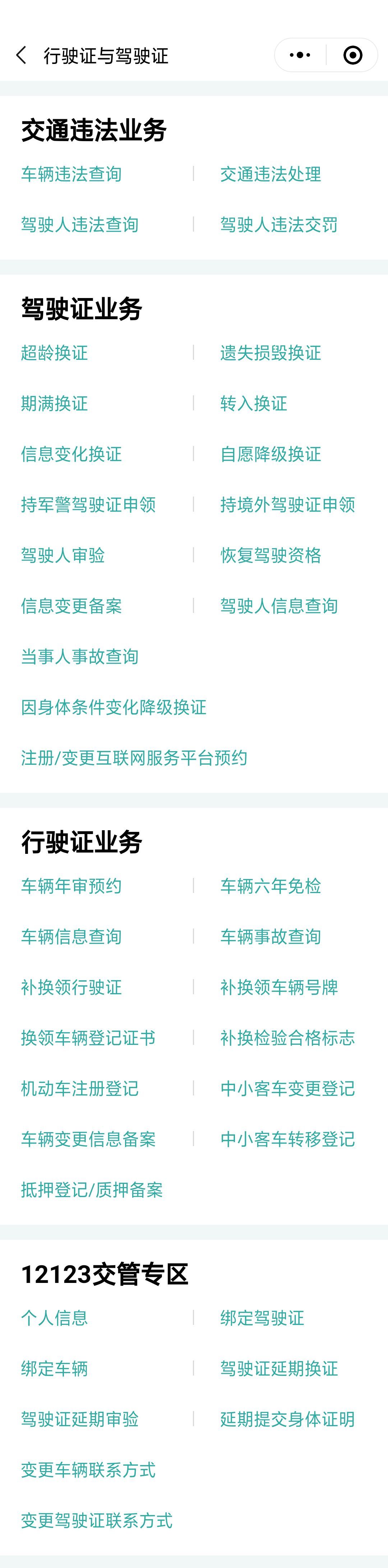
Task: Tap 恢复驾驶资格
Action: point(271,554)
